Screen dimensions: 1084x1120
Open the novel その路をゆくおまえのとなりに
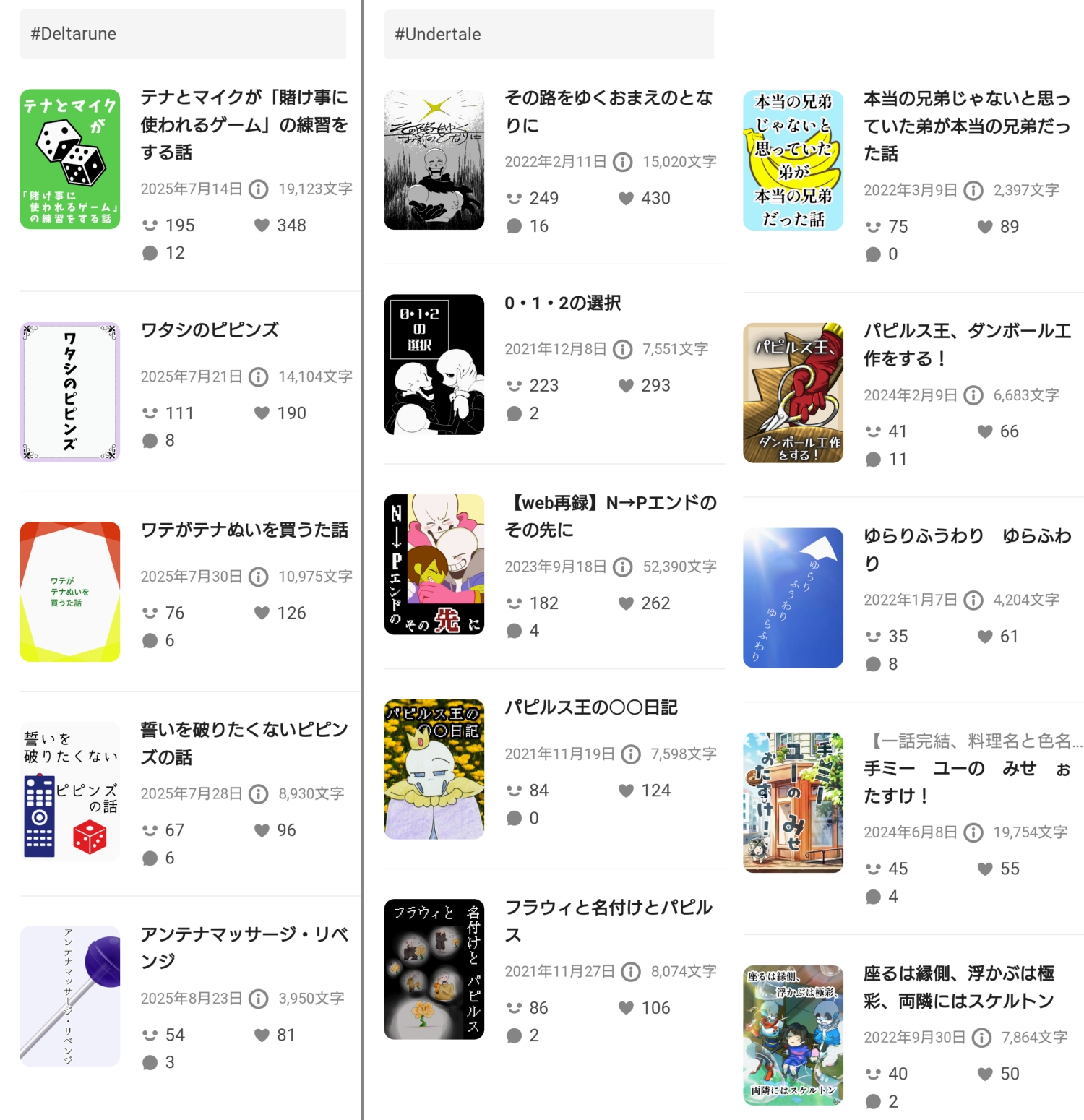[608, 111]
